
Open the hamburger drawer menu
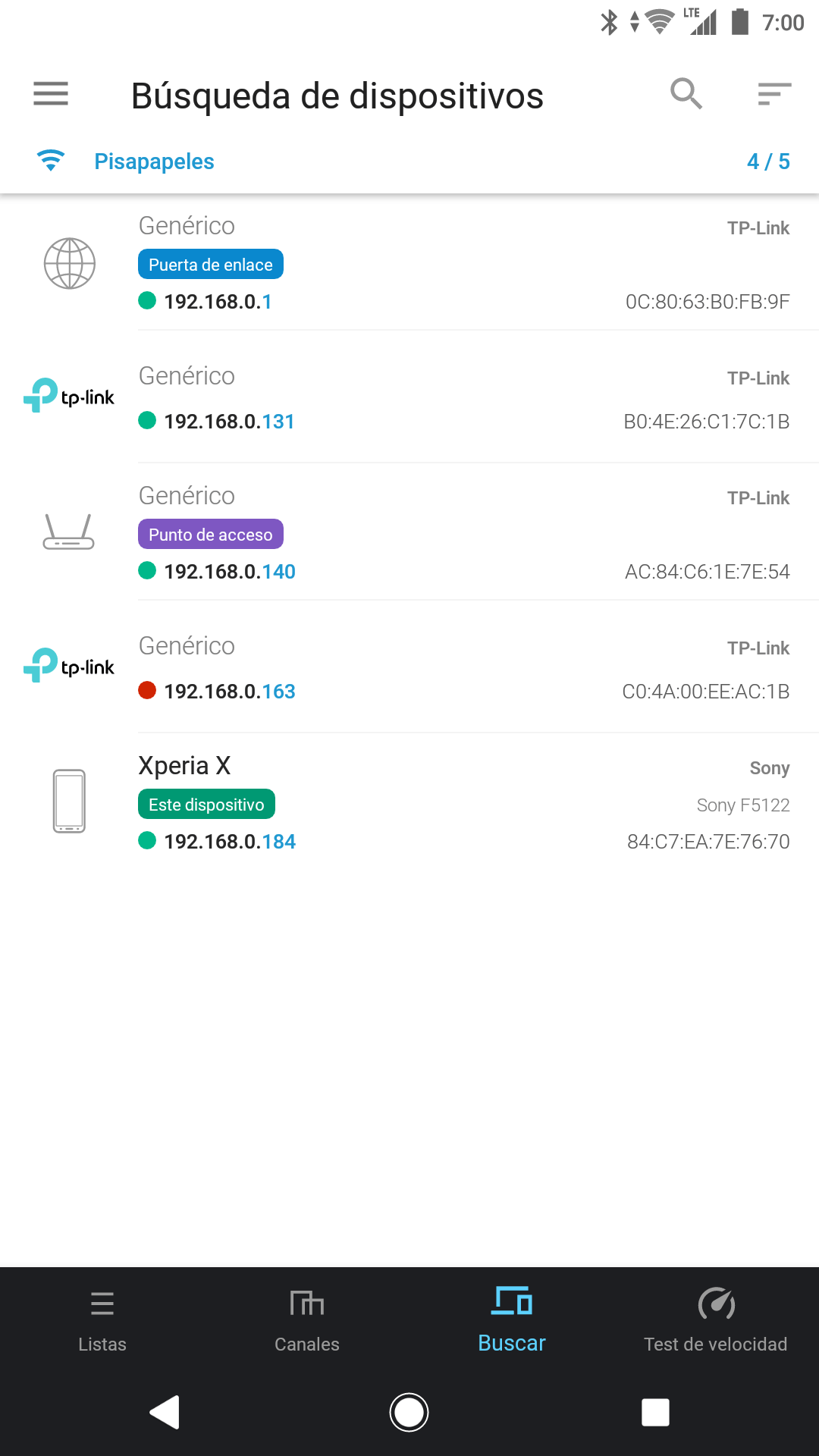pos(51,94)
